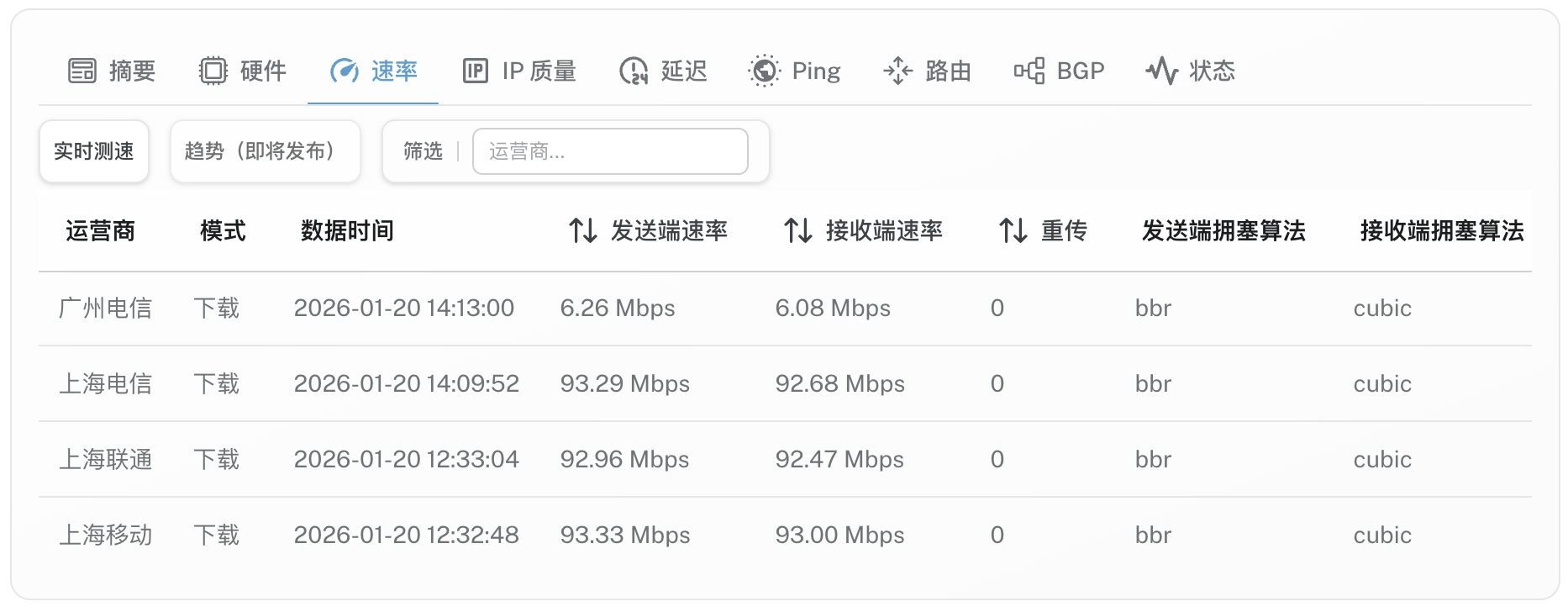The image size is (1568, 612).
Task: Open the 硬件 tab
Action: click(243, 71)
